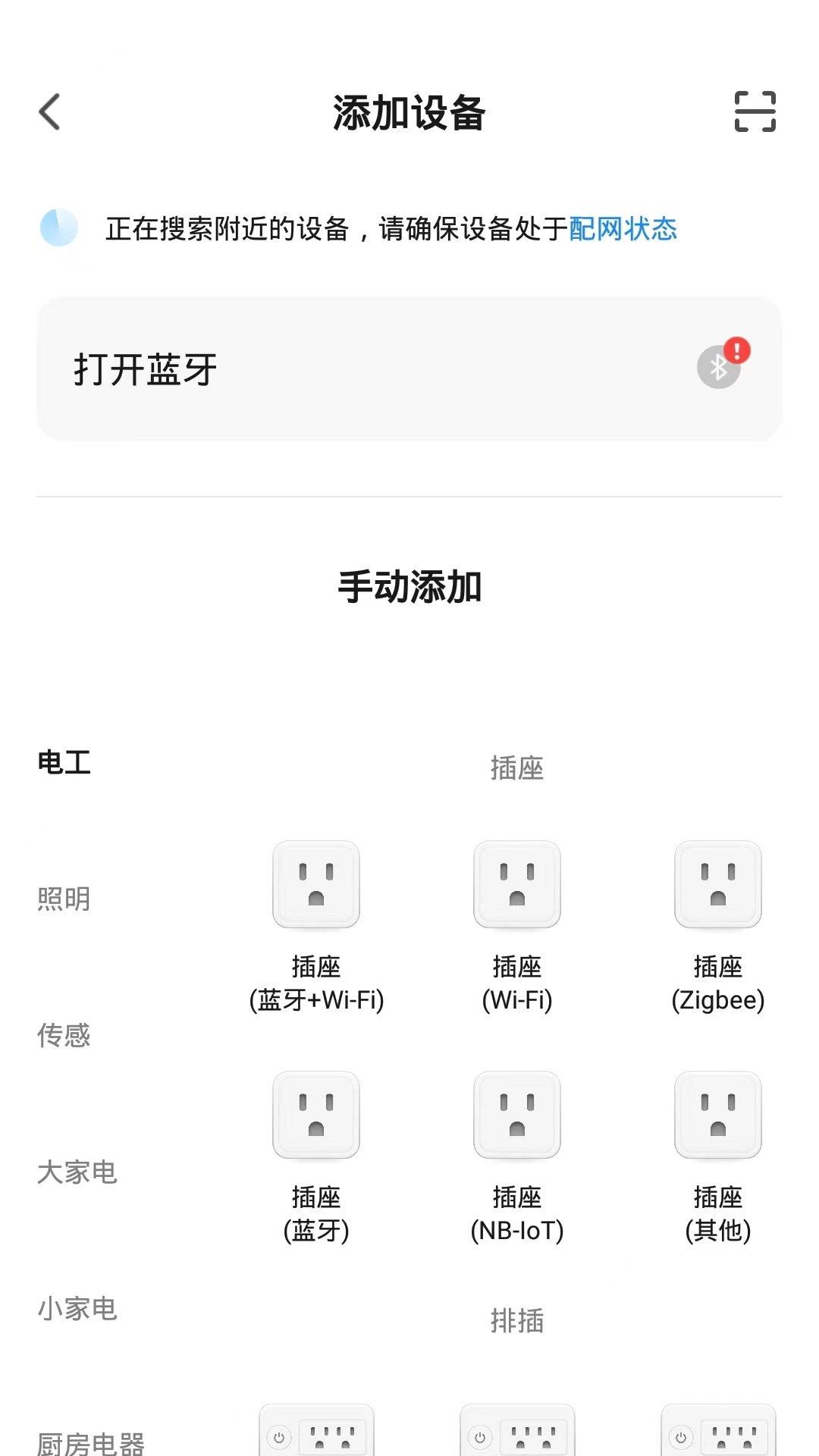Image resolution: width=819 pixels, height=1456 pixels.
Task: Tap the first 排插 power strip icon
Action: [x=315, y=1429]
